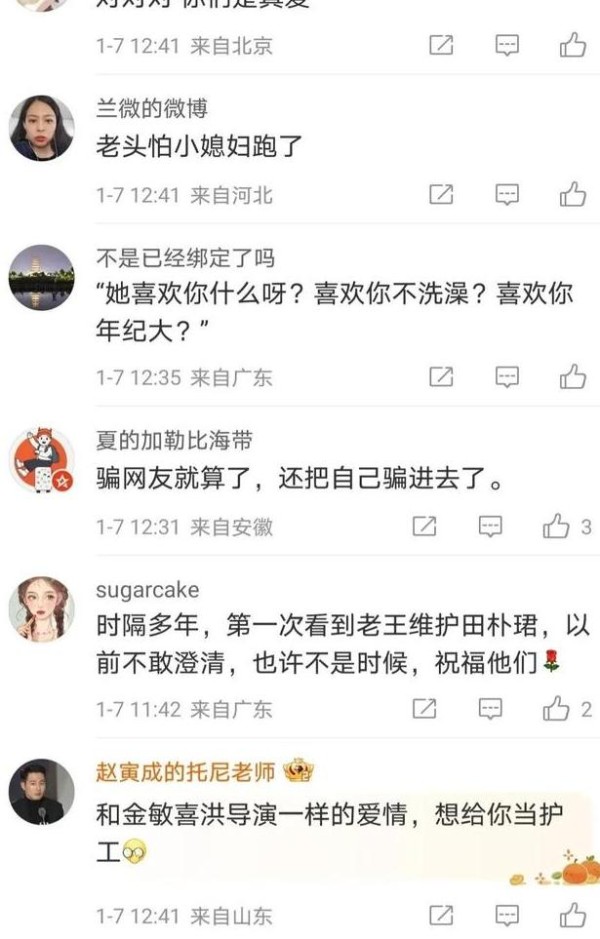Reply to 赵寅成的托尼老师's comment

point(508,914)
